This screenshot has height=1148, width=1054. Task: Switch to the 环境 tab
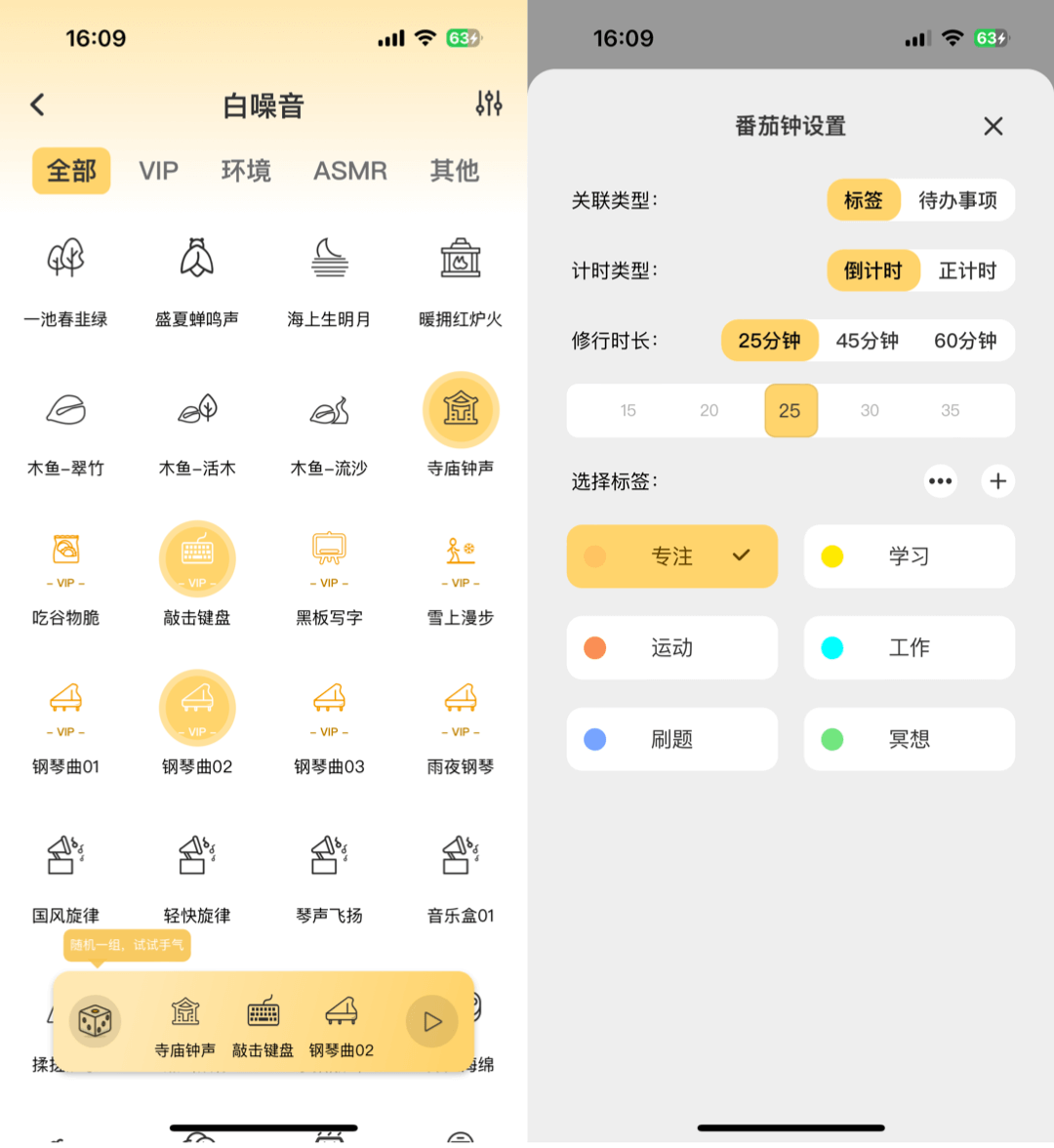tap(246, 171)
